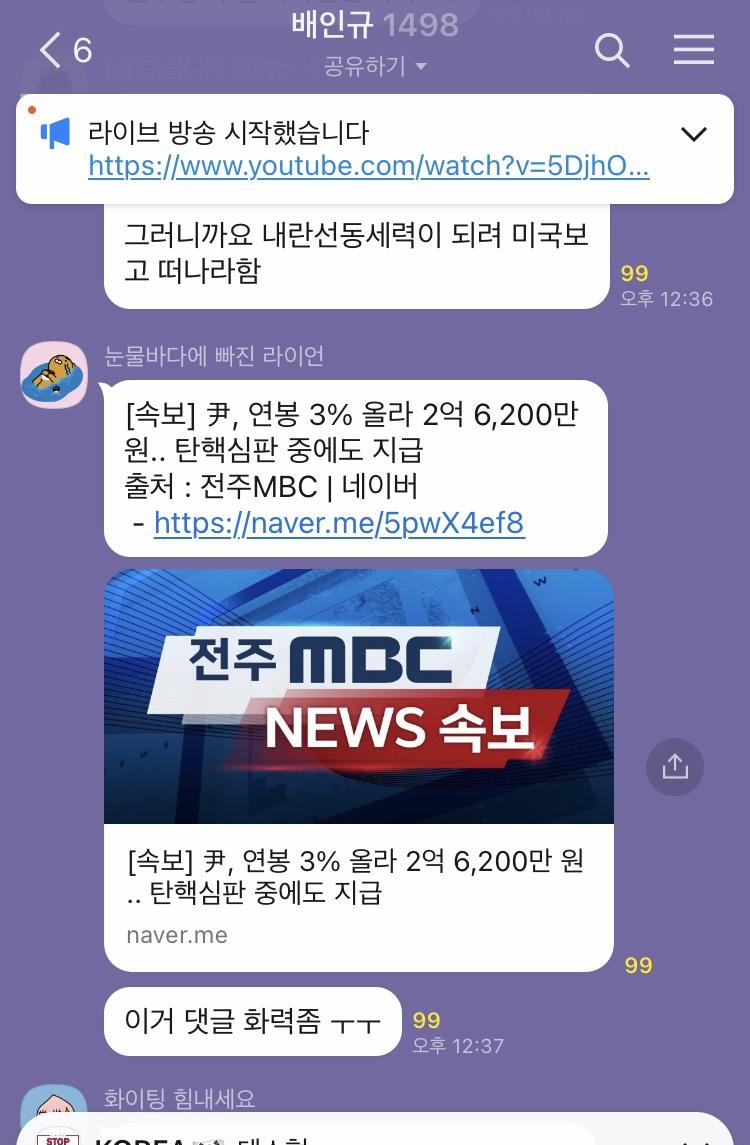The image size is (750, 1145).
Task: Open the naver.me/5pwX4ef8 link
Action: tap(338, 522)
